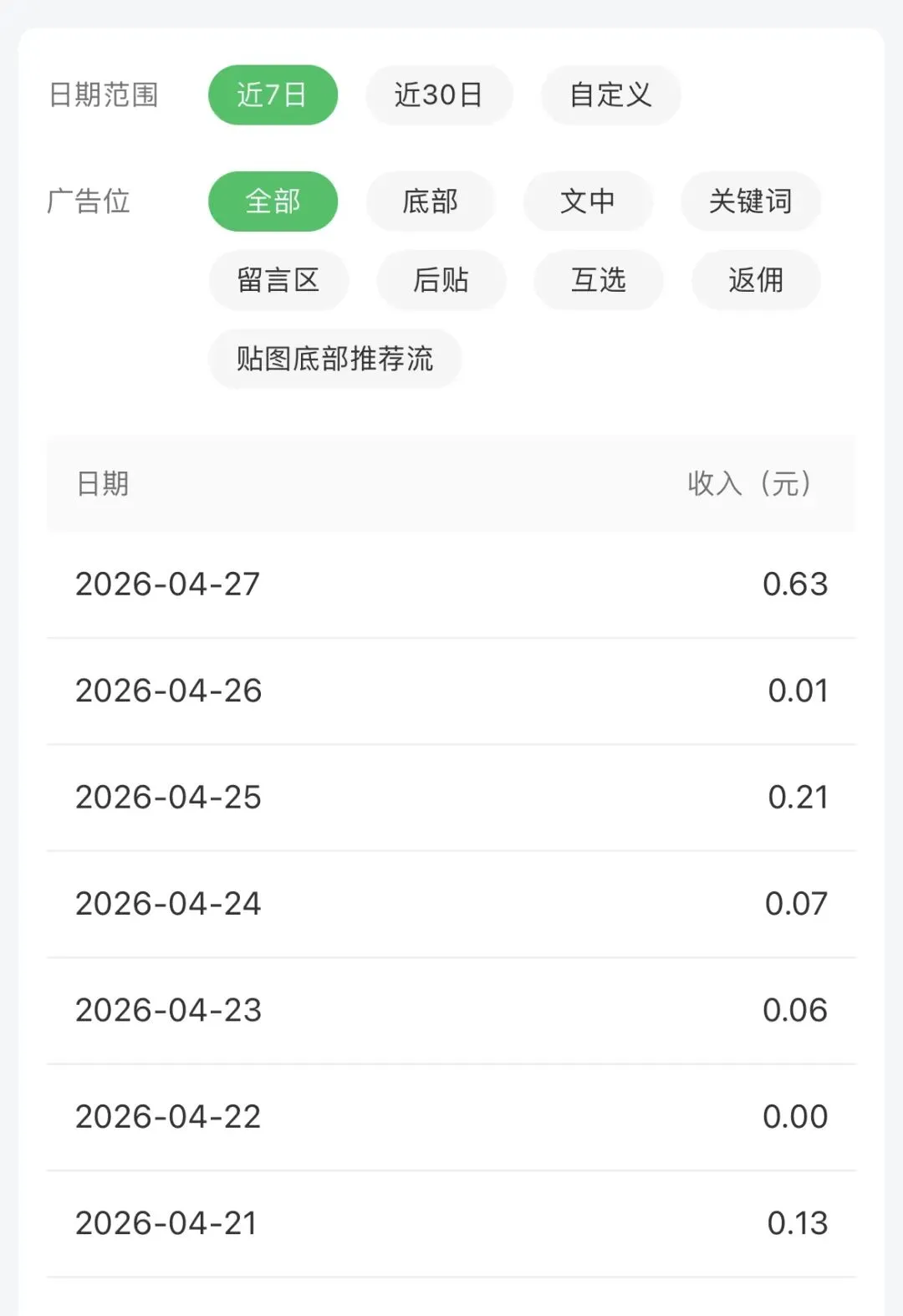Choose the 自定义 date range
This screenshot has height=1316, width=903.
(x=610, y=95)
